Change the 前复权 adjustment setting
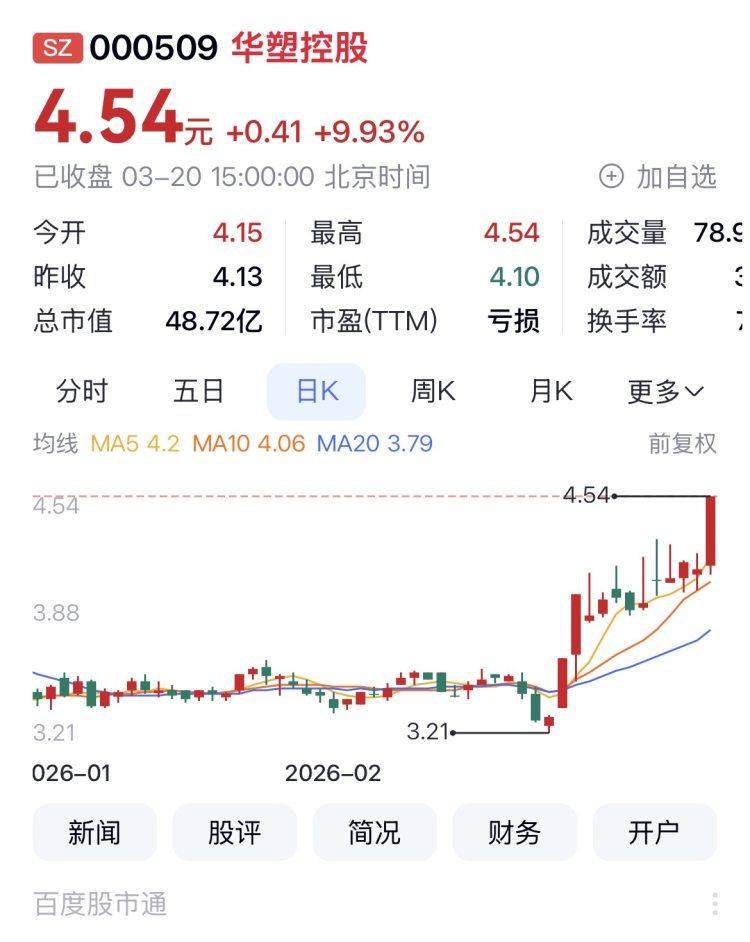Screen dimensions: 750x942 point(683,443)
